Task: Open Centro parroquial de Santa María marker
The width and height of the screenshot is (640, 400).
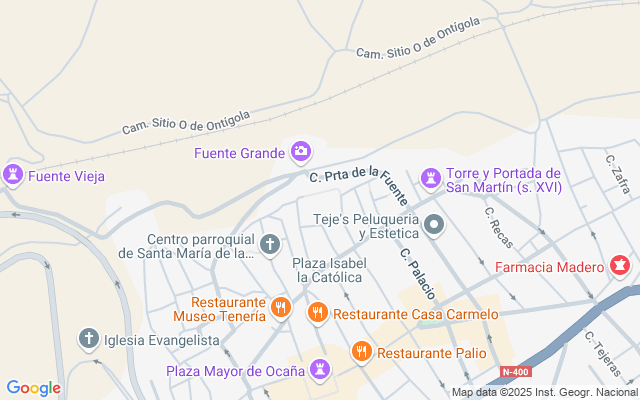Action: pos(269,245)
